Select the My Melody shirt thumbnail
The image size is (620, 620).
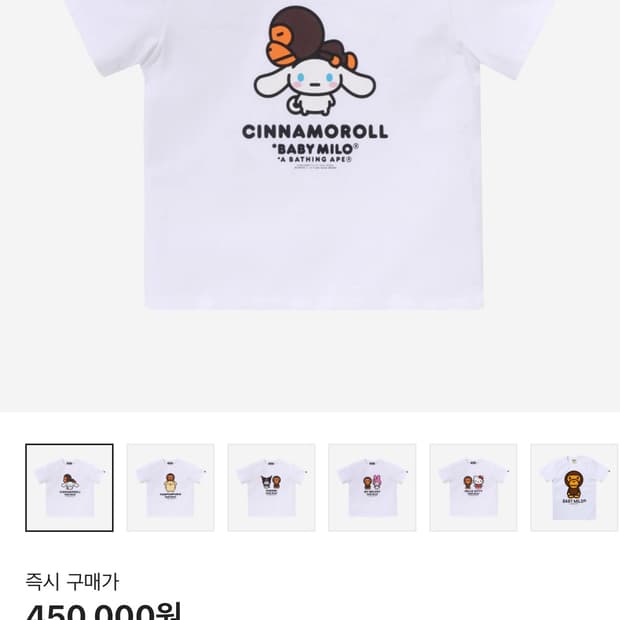coord(372,488)
